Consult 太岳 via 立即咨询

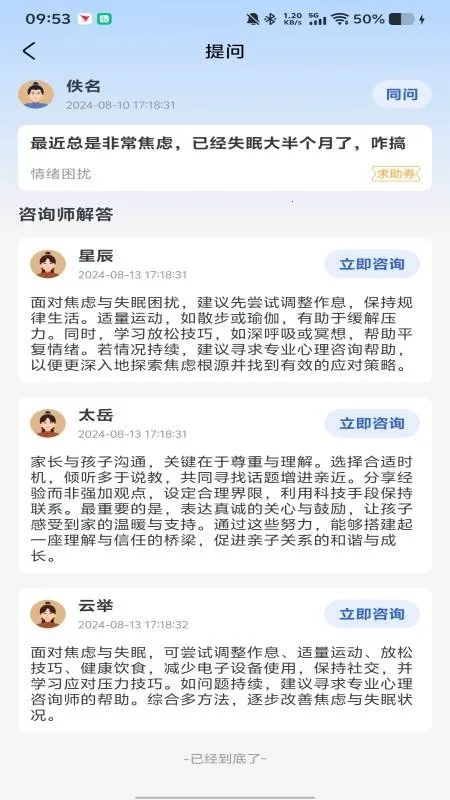[x=372, y=423]
